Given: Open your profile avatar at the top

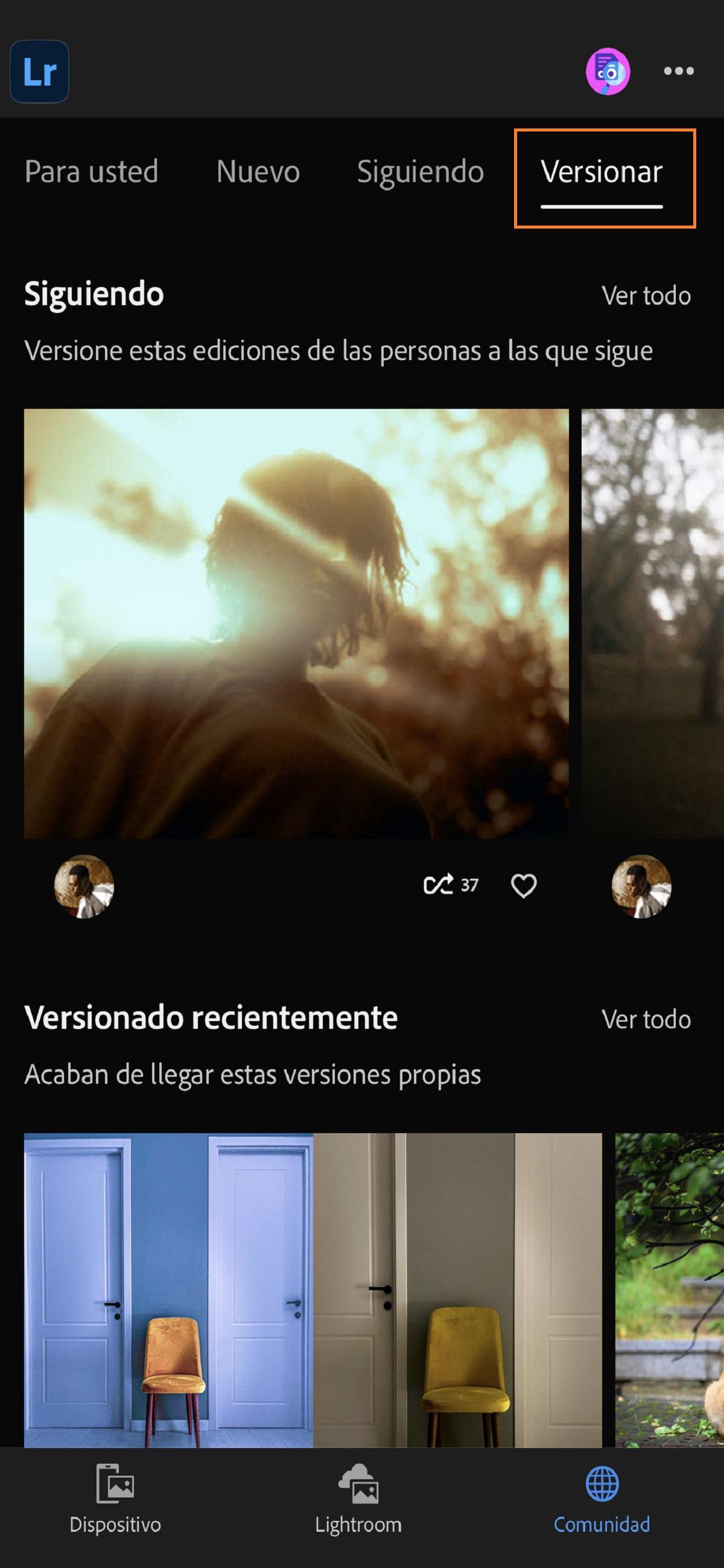Looking at the screenshot, I should pyautogui.click(x=608, y=70).
